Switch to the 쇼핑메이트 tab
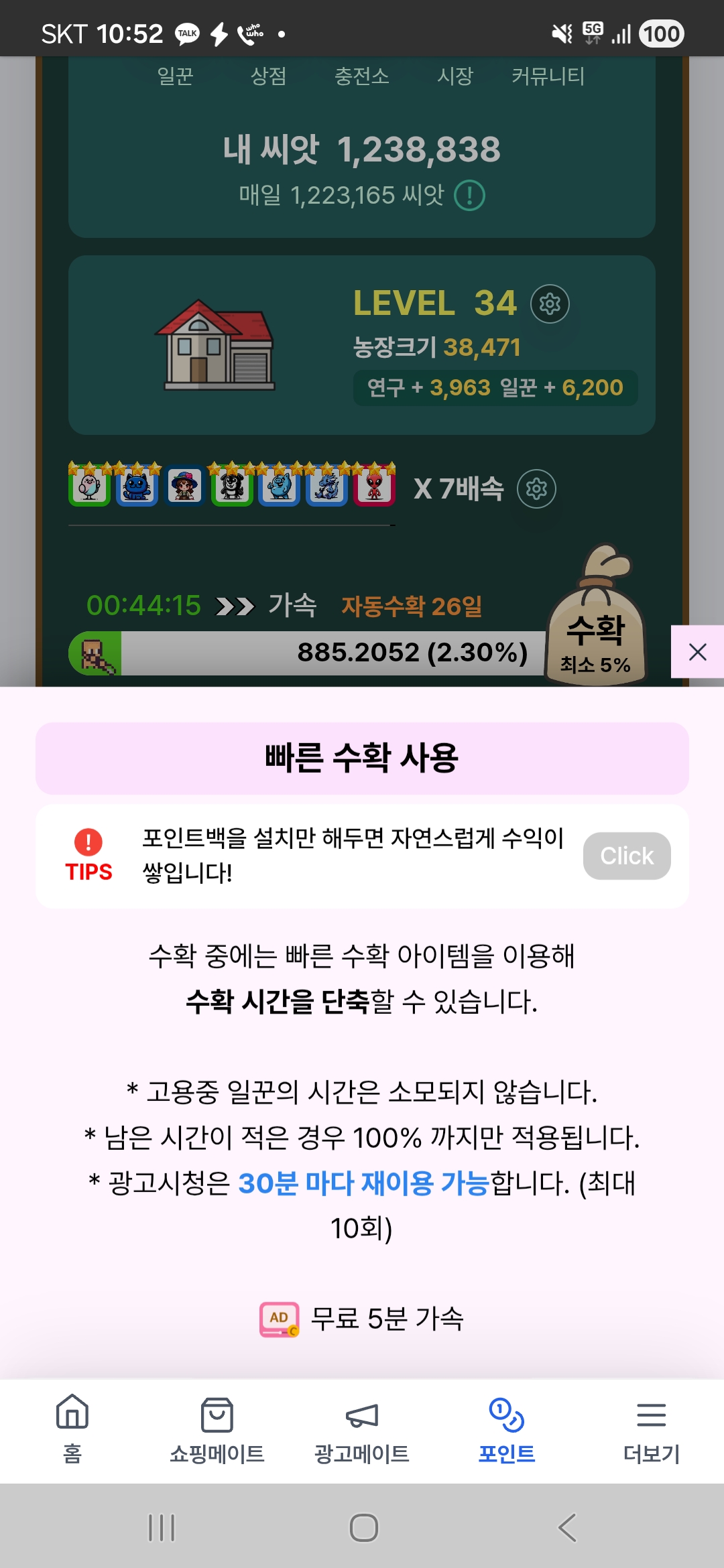The width and height of the screenshot is (724, 1568). 217,1429
